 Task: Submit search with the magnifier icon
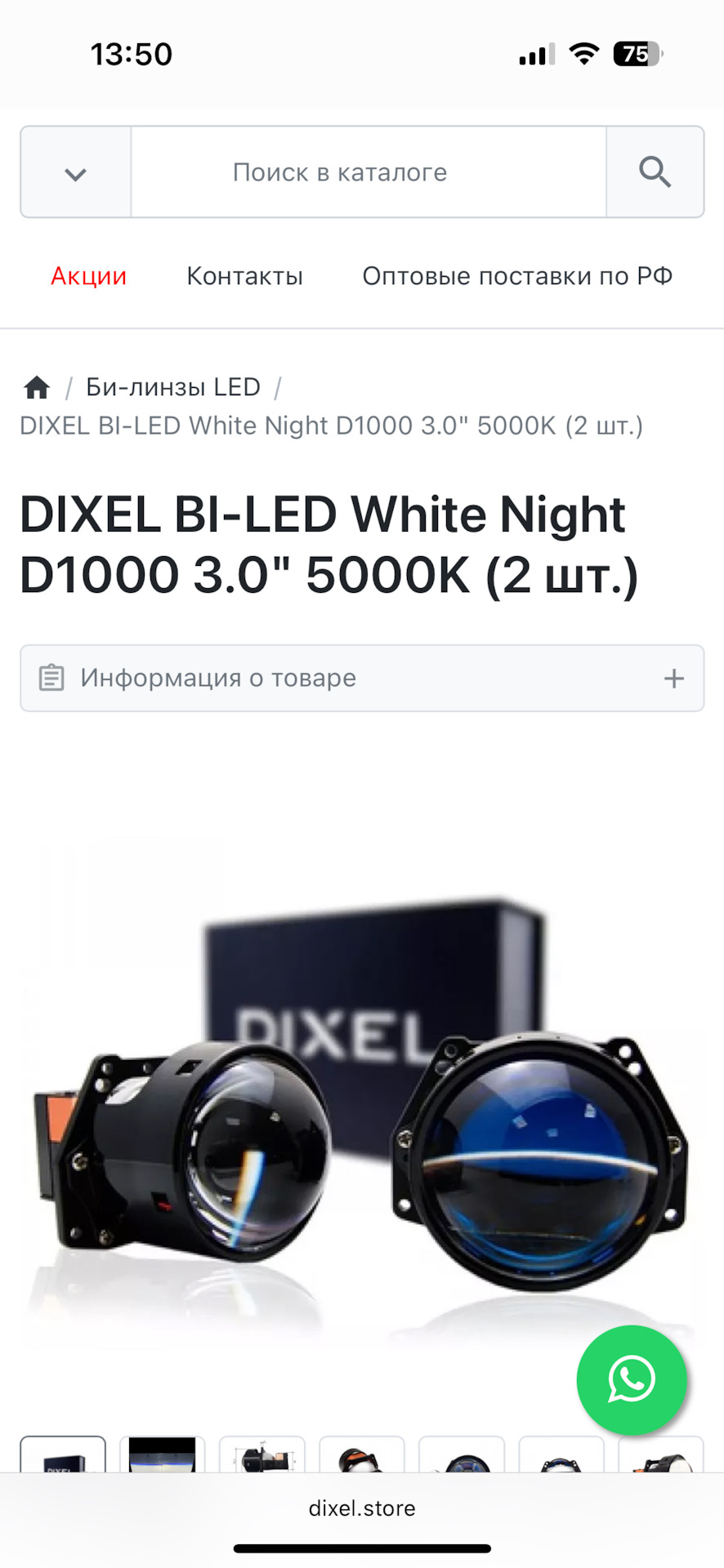[655, 172]
